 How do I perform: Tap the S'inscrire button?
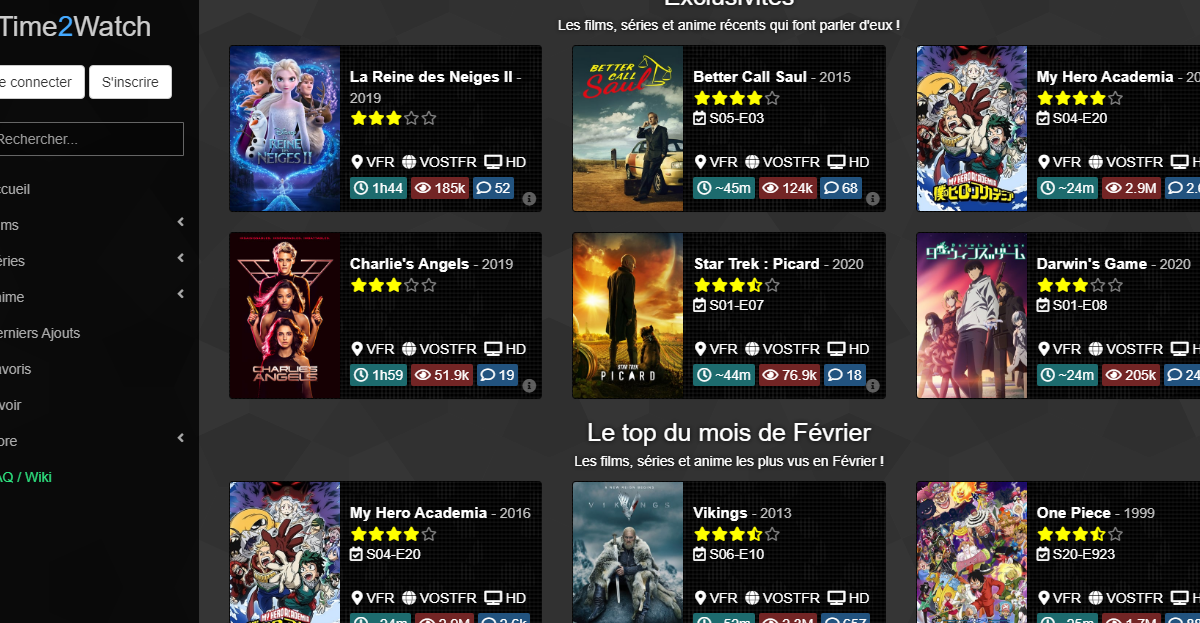pyautogui.click(x=130, y=82)
